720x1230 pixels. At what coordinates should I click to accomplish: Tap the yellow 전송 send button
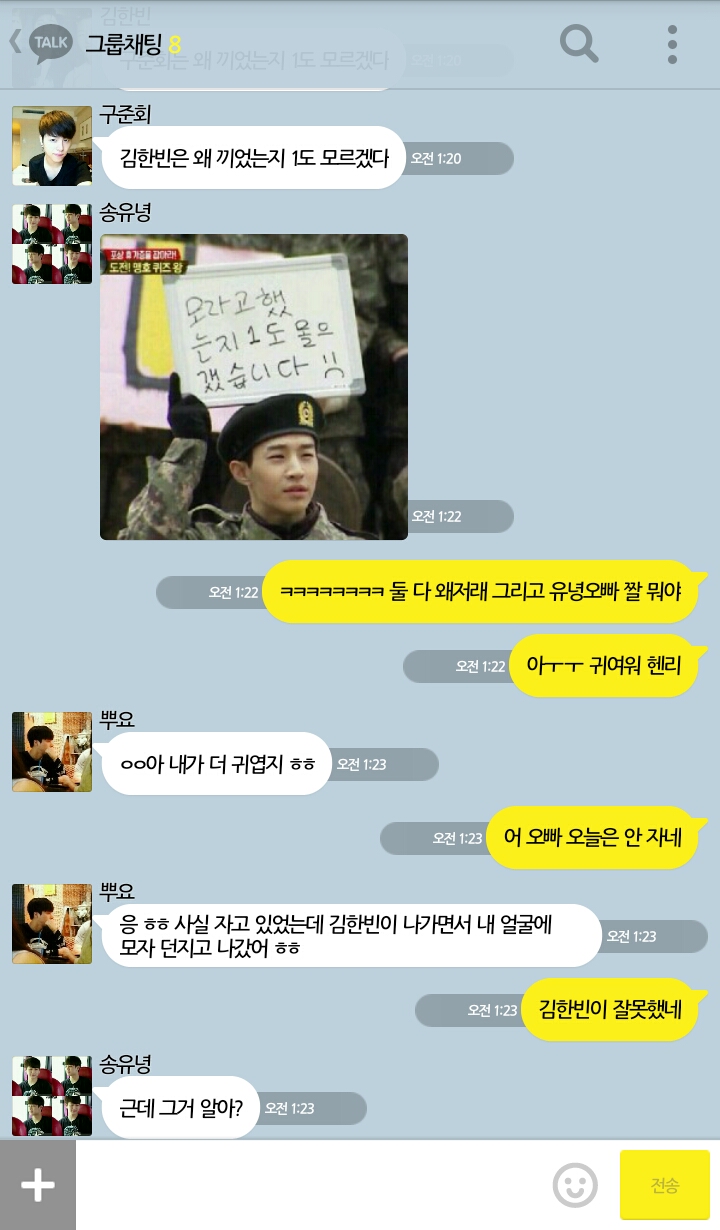[x=665, y=1185]
